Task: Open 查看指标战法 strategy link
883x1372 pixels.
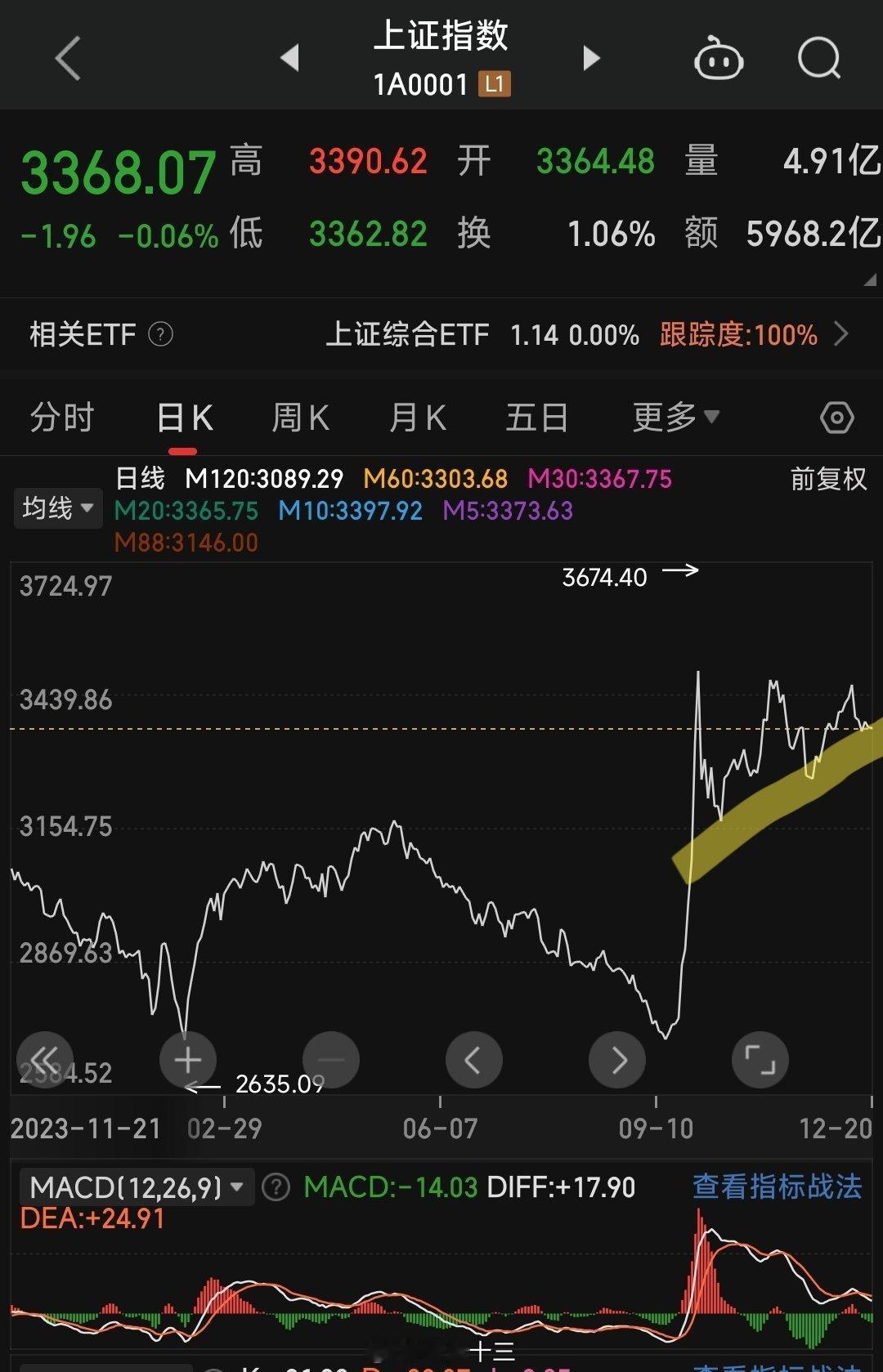Action: tap(778, 1187)
